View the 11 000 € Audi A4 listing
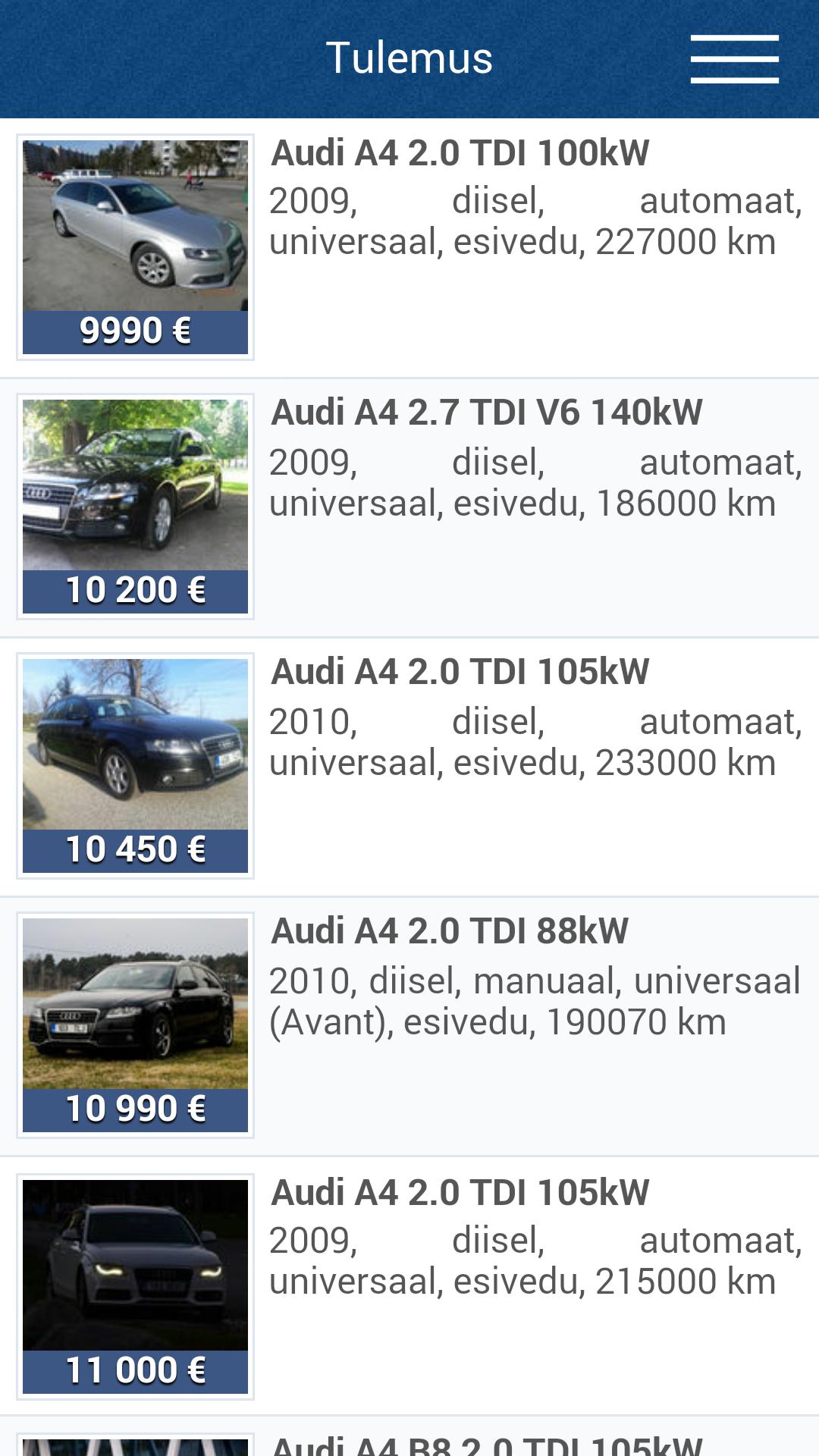Screen dimensions: 819x1456 click(409, 1286)
